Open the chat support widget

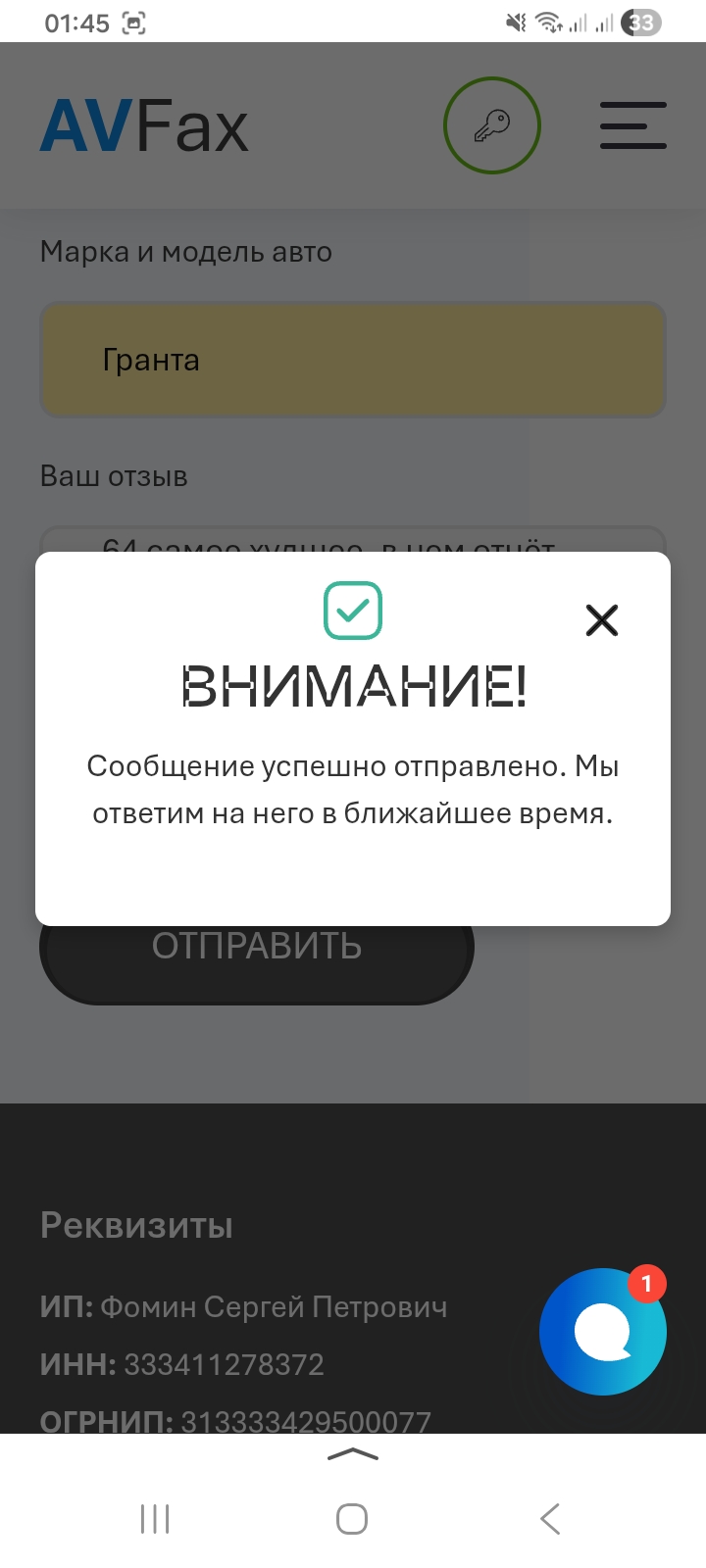[x=602, y=1331]
